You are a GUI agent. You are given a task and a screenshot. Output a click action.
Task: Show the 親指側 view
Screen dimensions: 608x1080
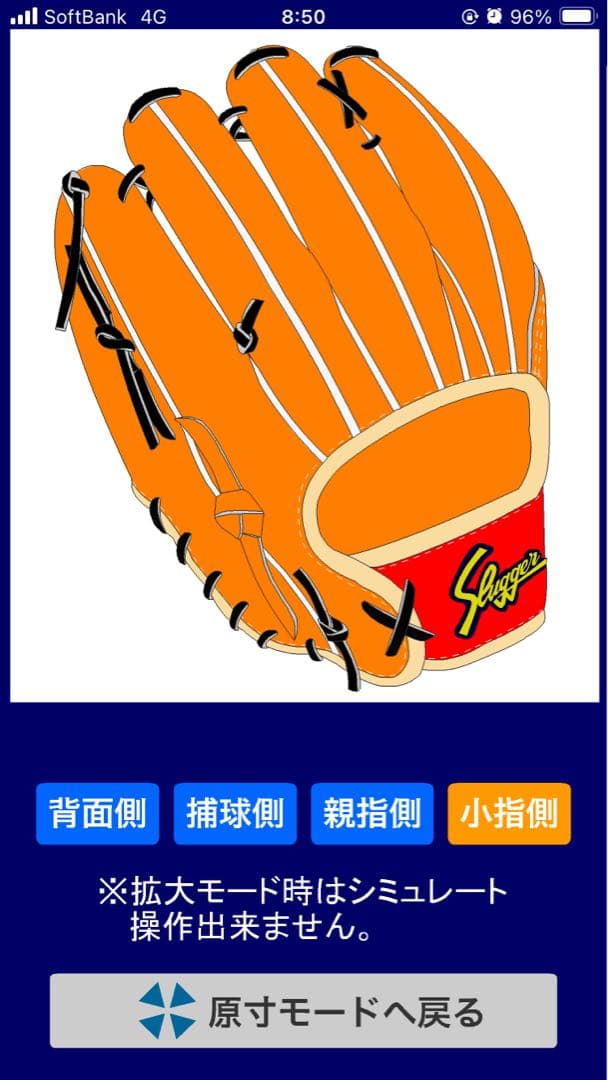coord(372,814)
